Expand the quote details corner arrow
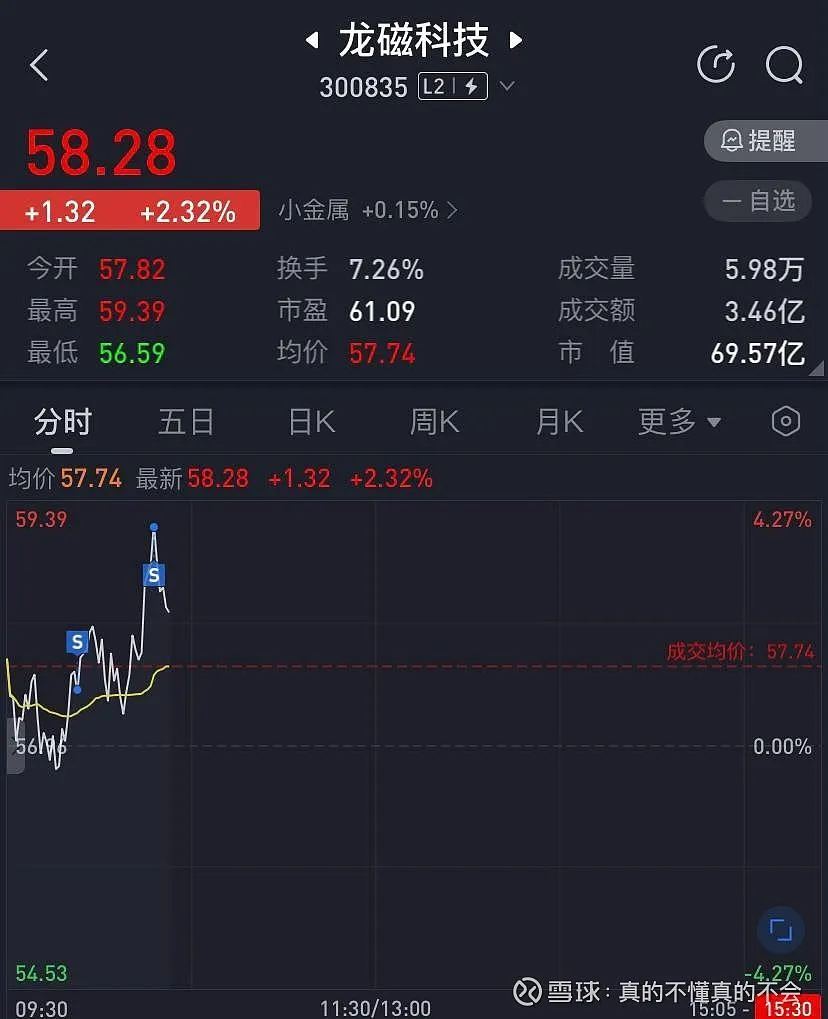The width and height of the screenshot is (828, 1019). coord(818,369)
